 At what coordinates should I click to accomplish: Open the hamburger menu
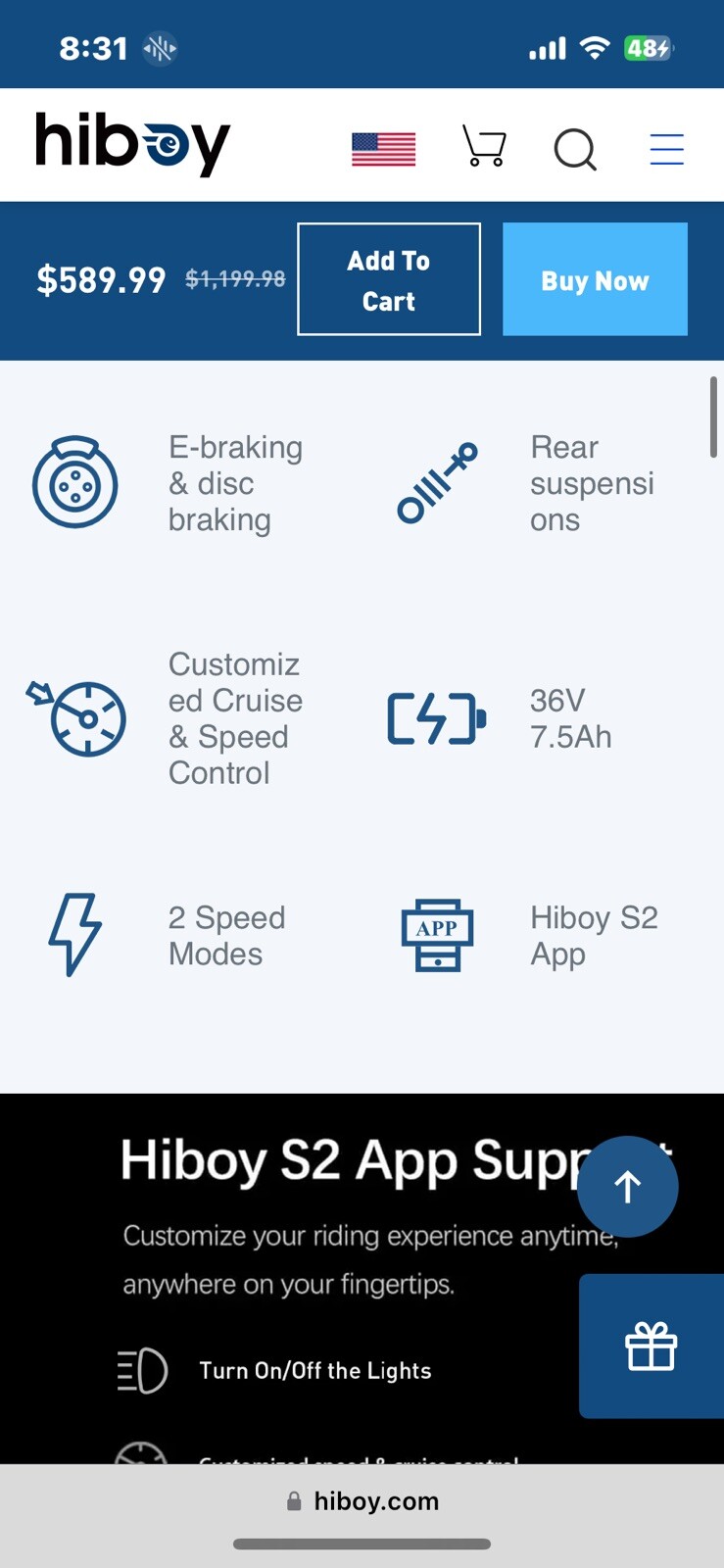click(x=667, y=149)
